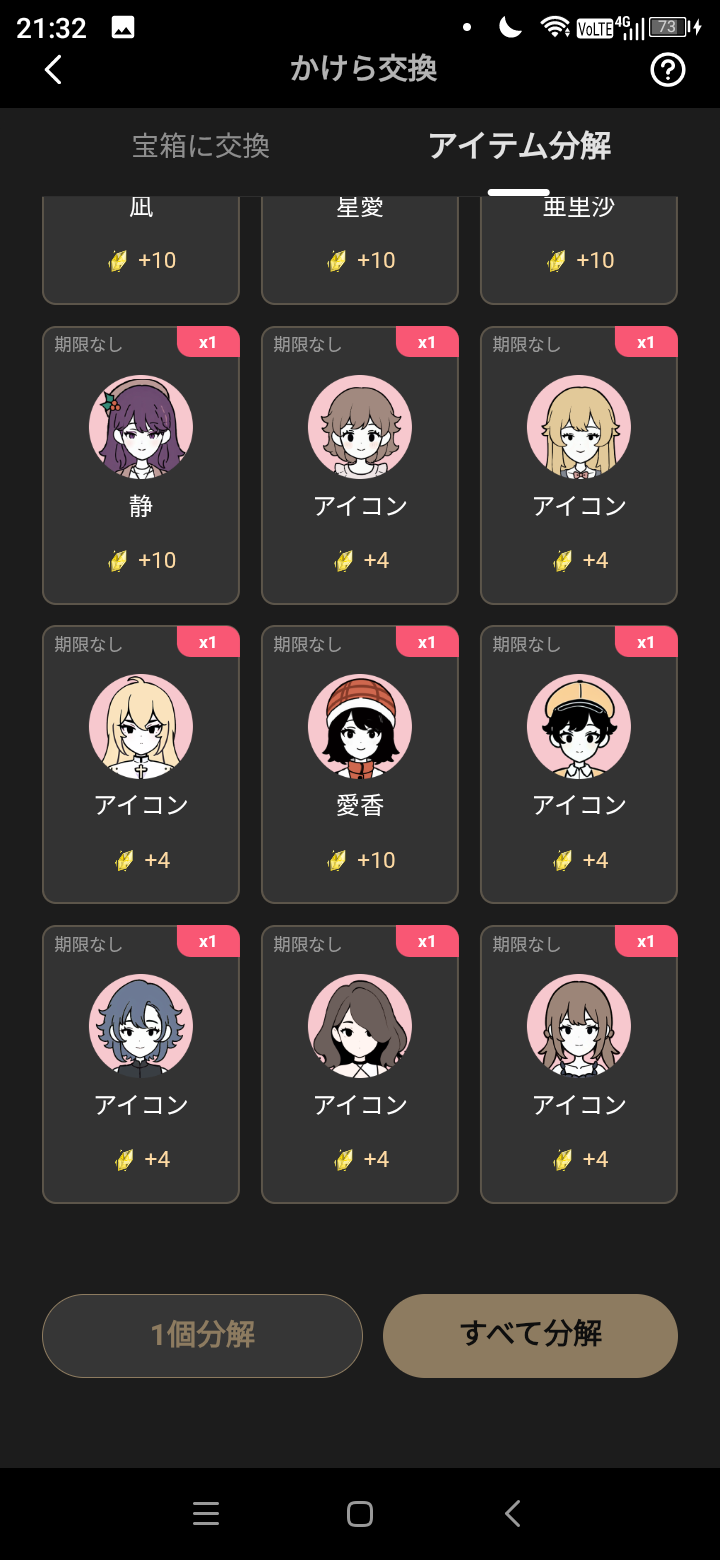Viewport: 720px width, 1560px height.
Task: Select the 静 icon card
Action: tap(141, 465)
